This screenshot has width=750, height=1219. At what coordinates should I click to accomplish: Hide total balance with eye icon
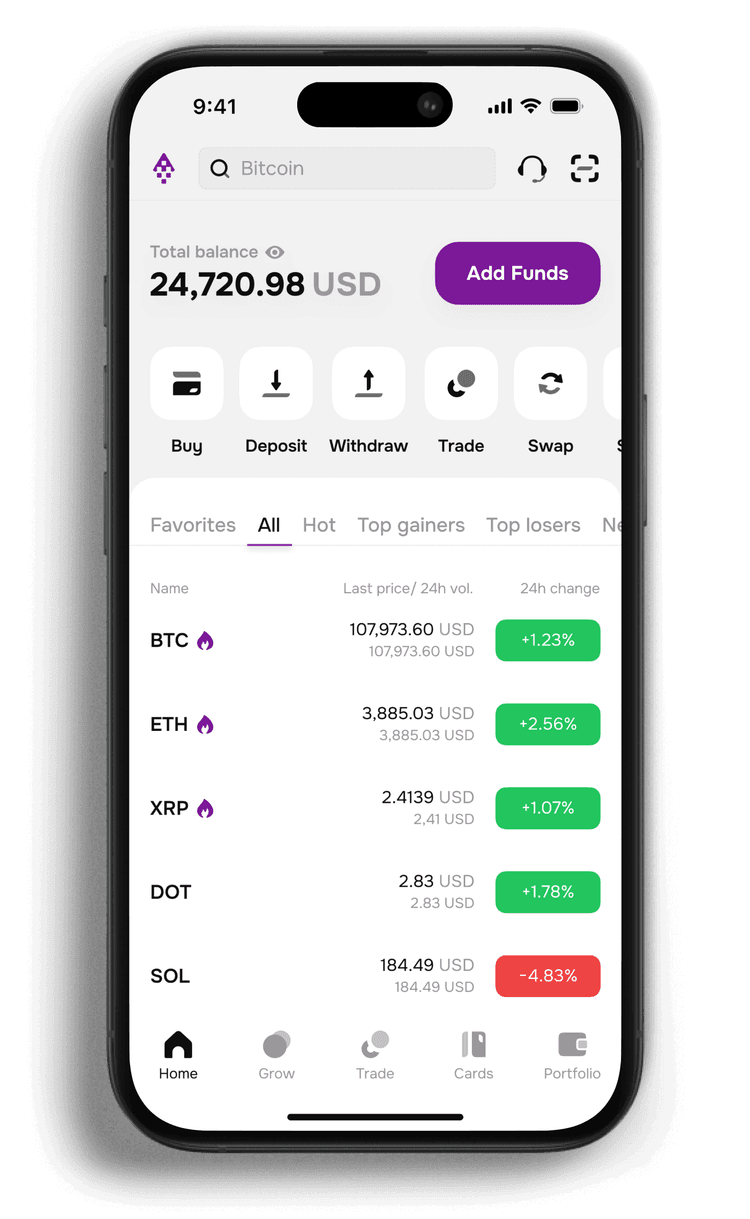(275, 252)
